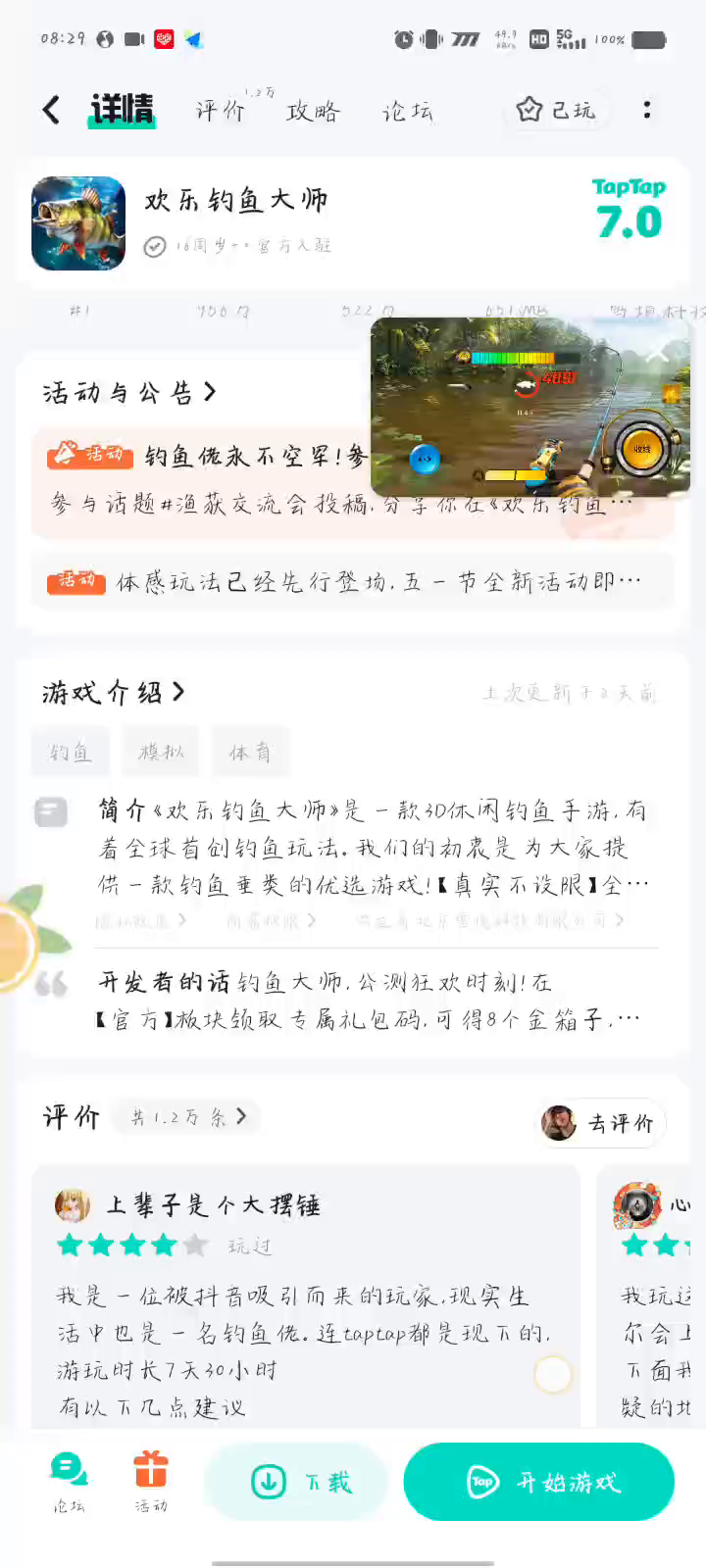Tap the 下载 download button
This screenshot has width=706, height=1568.
click(x=297, y=1482)
